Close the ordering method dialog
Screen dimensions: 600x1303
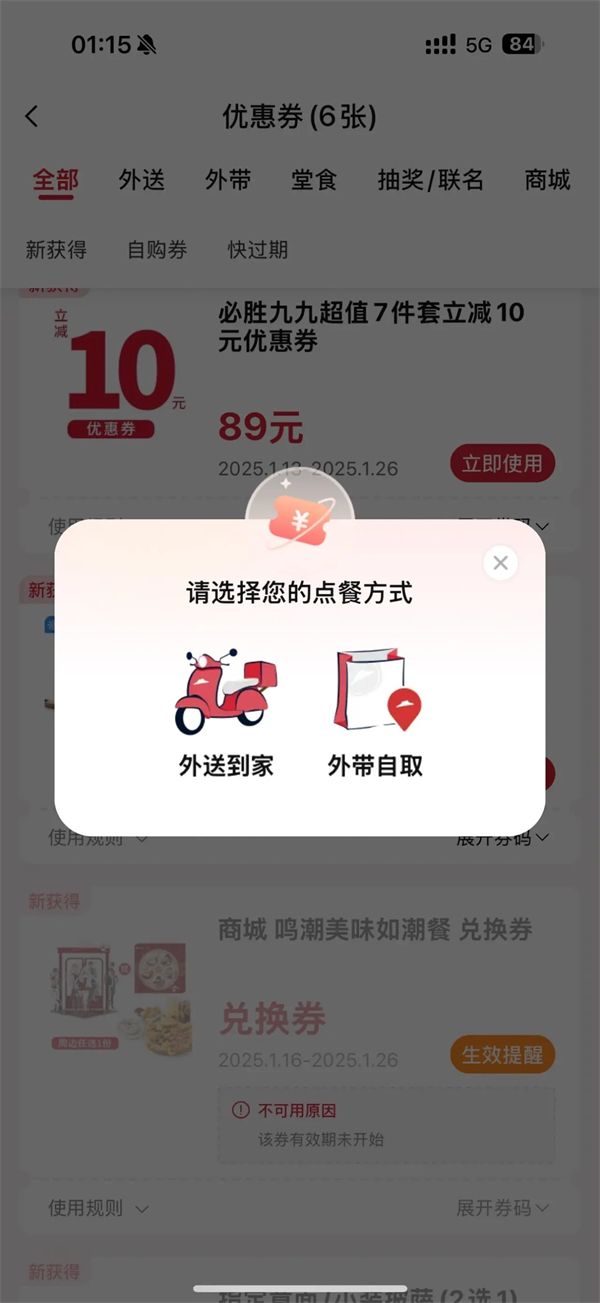tap(500, 563)
